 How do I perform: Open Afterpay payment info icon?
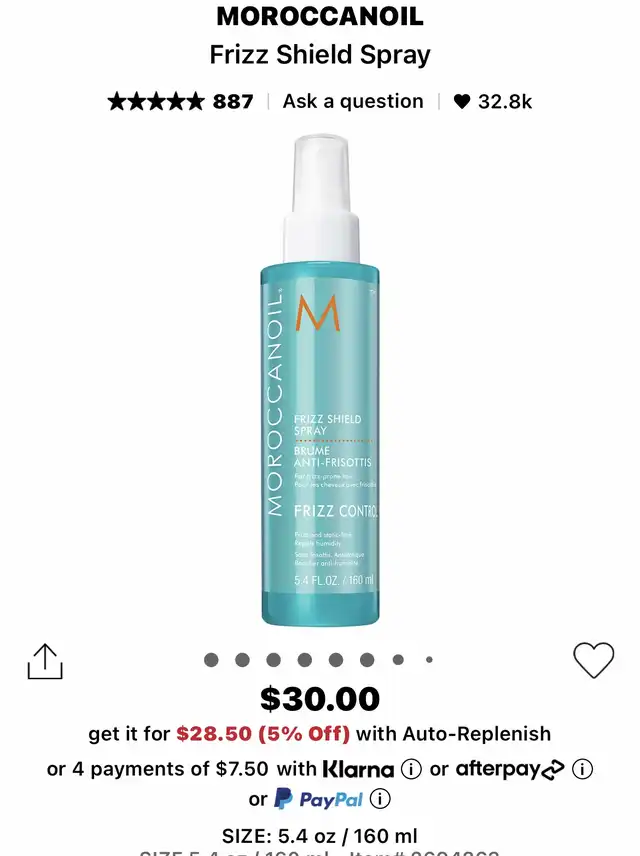(583, 770)
